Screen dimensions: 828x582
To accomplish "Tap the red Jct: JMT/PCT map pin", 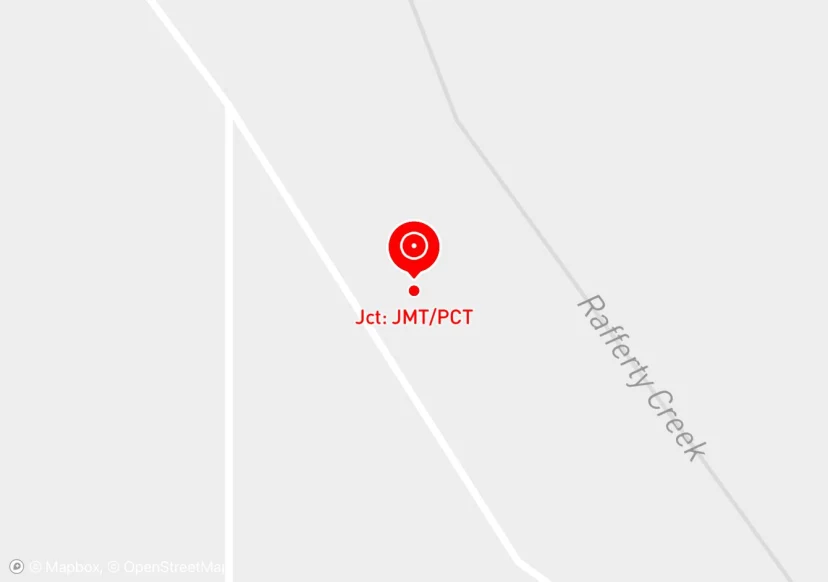I will [414, 249].
